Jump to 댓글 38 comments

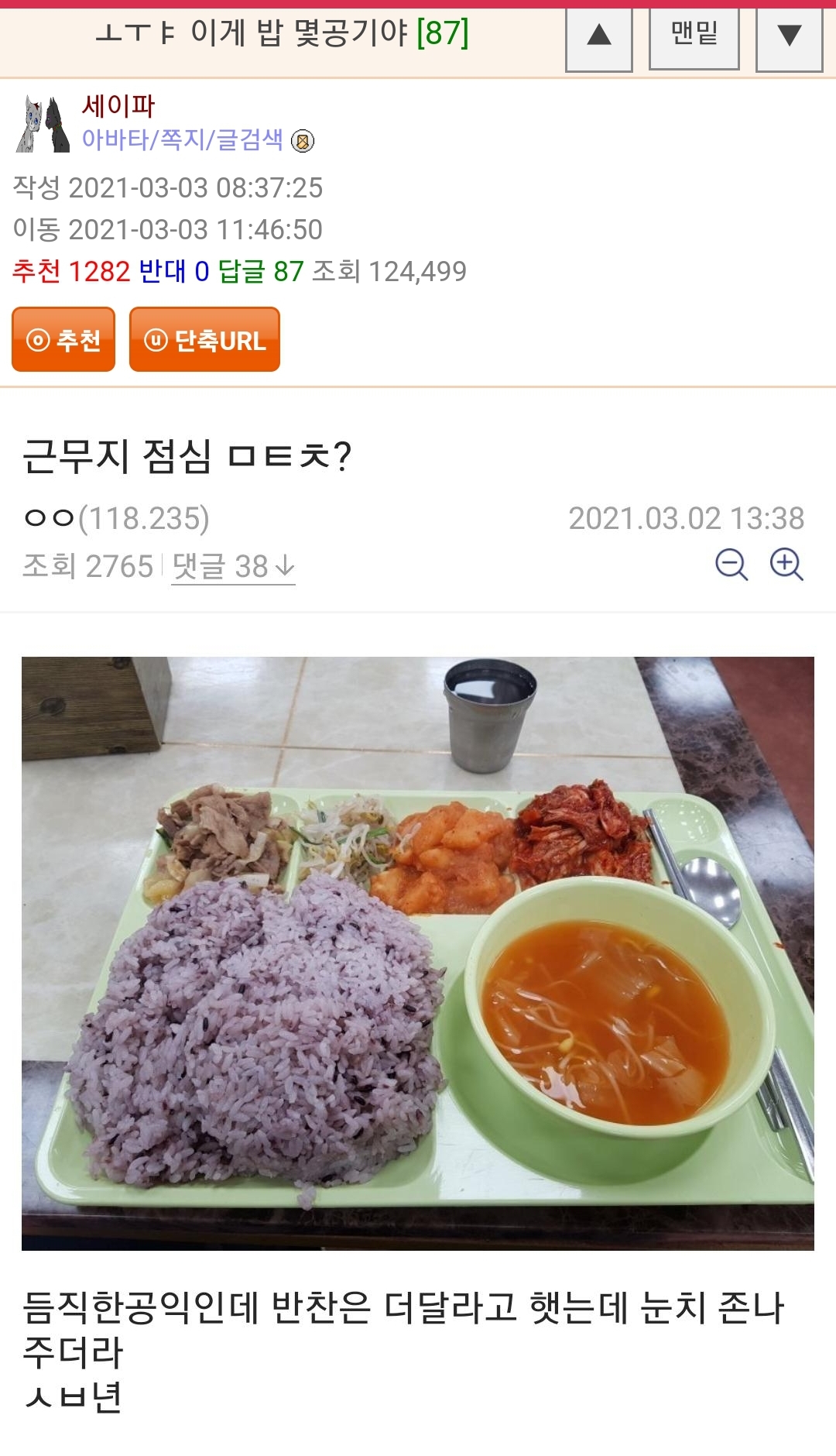pos(232,567)
